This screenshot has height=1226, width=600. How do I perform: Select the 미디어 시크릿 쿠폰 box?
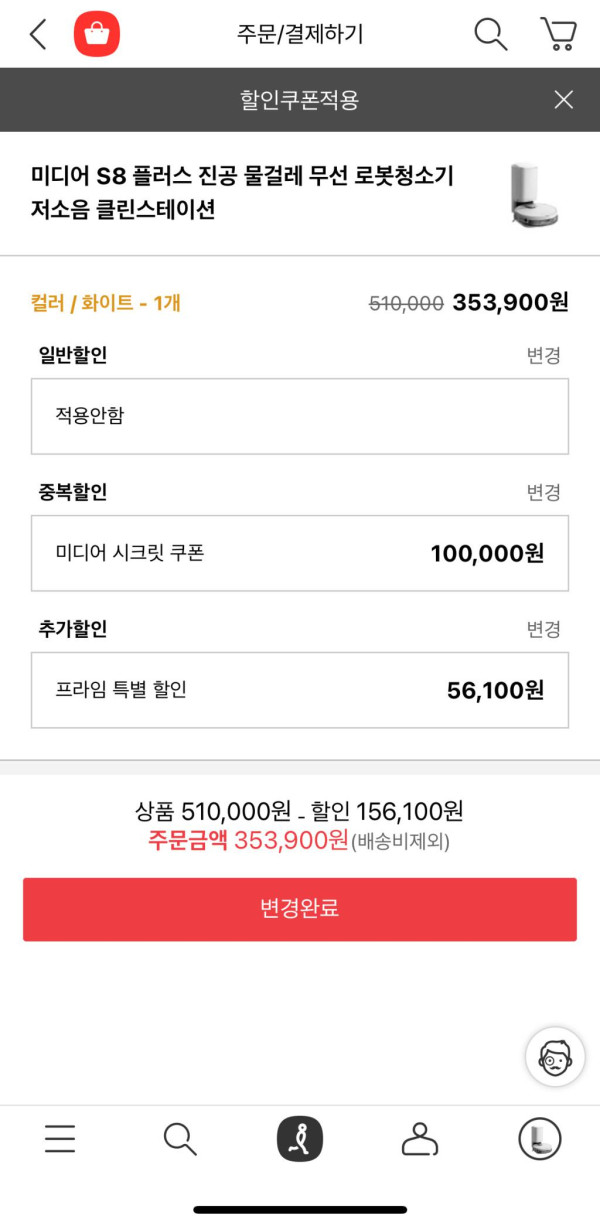pyautogui.click(x=300, y=553)
